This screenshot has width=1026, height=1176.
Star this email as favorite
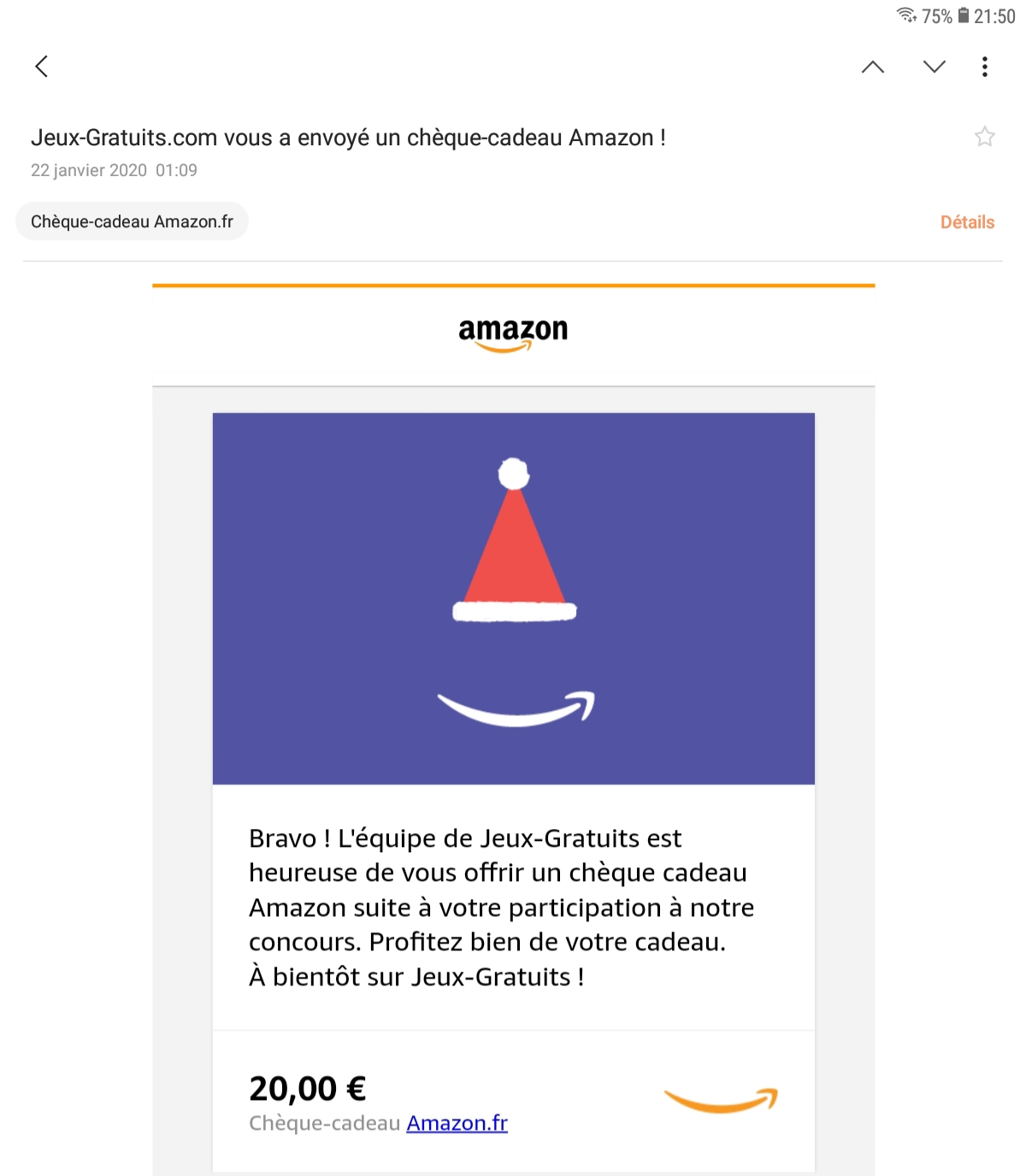tap(985, 137)
